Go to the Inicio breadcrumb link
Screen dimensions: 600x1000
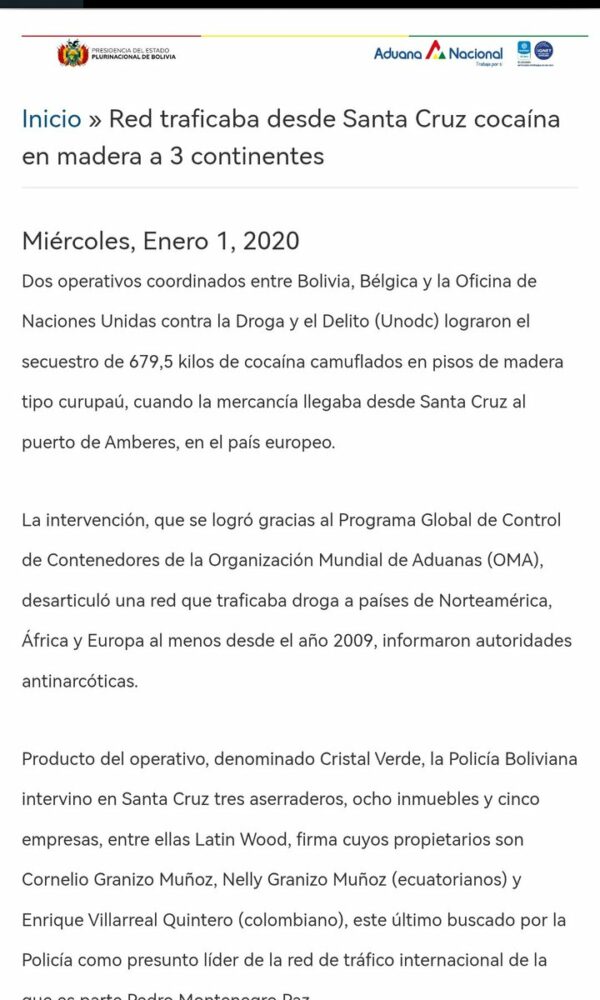click(x=51, y=119)
